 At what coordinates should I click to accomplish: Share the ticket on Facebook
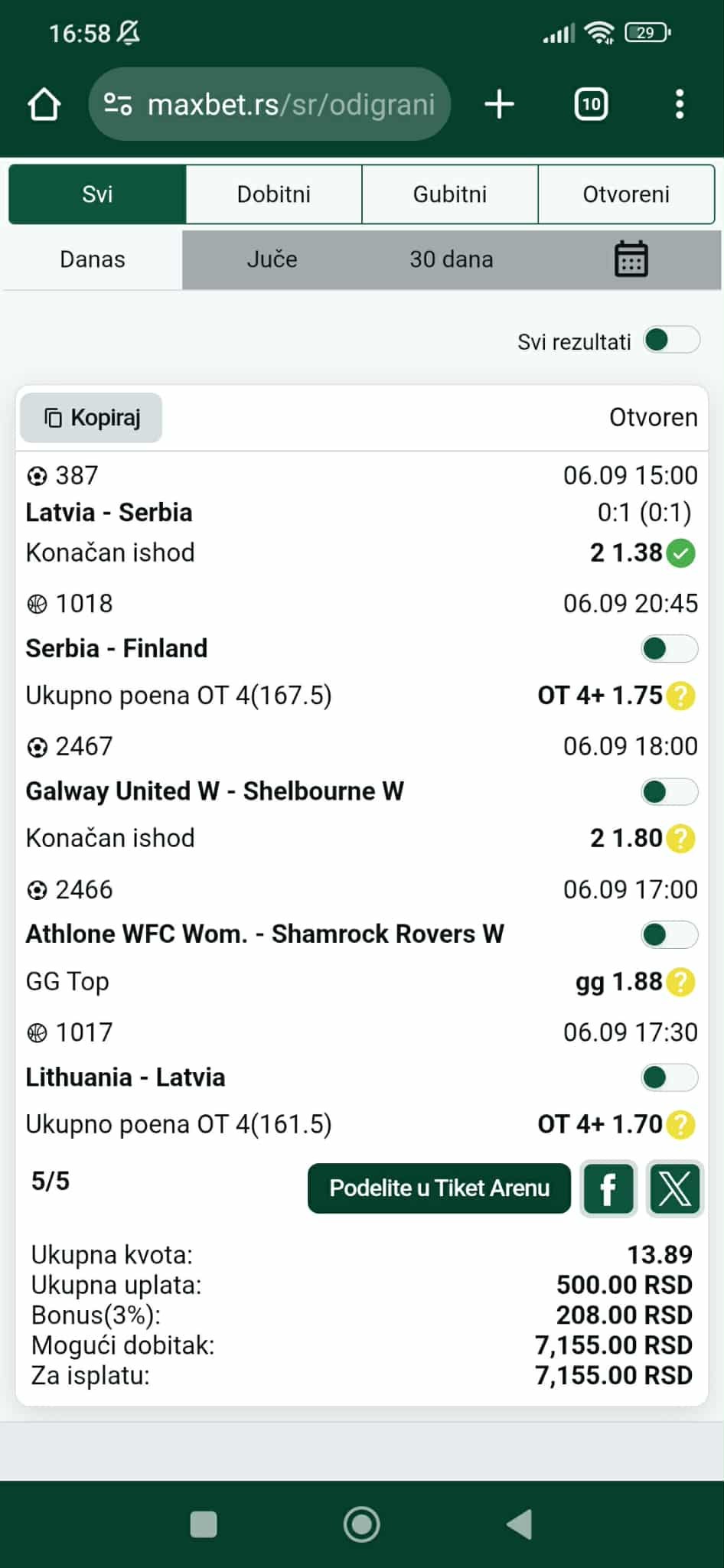[608, 1189]
